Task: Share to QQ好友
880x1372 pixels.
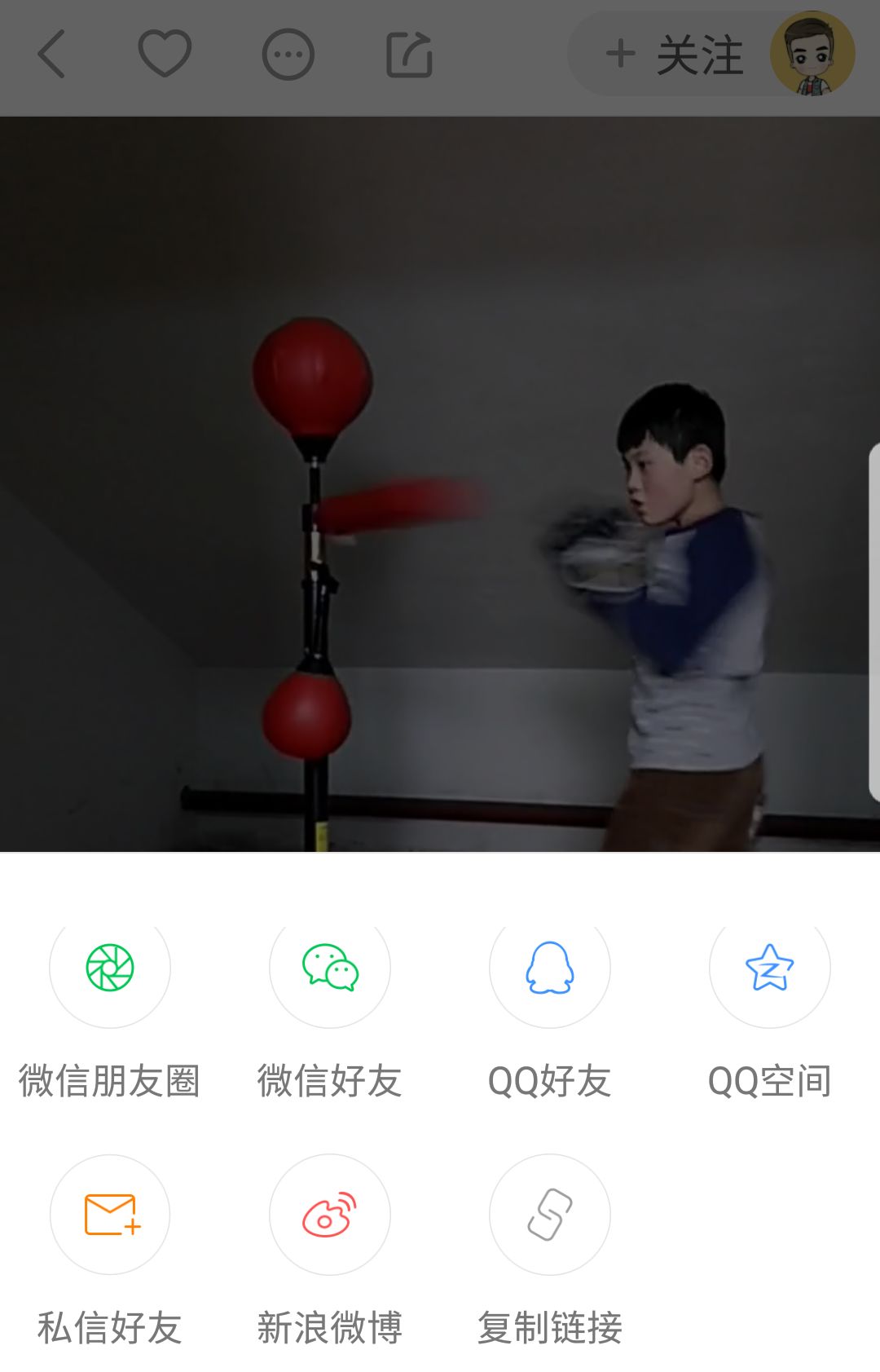Action: 550,968
